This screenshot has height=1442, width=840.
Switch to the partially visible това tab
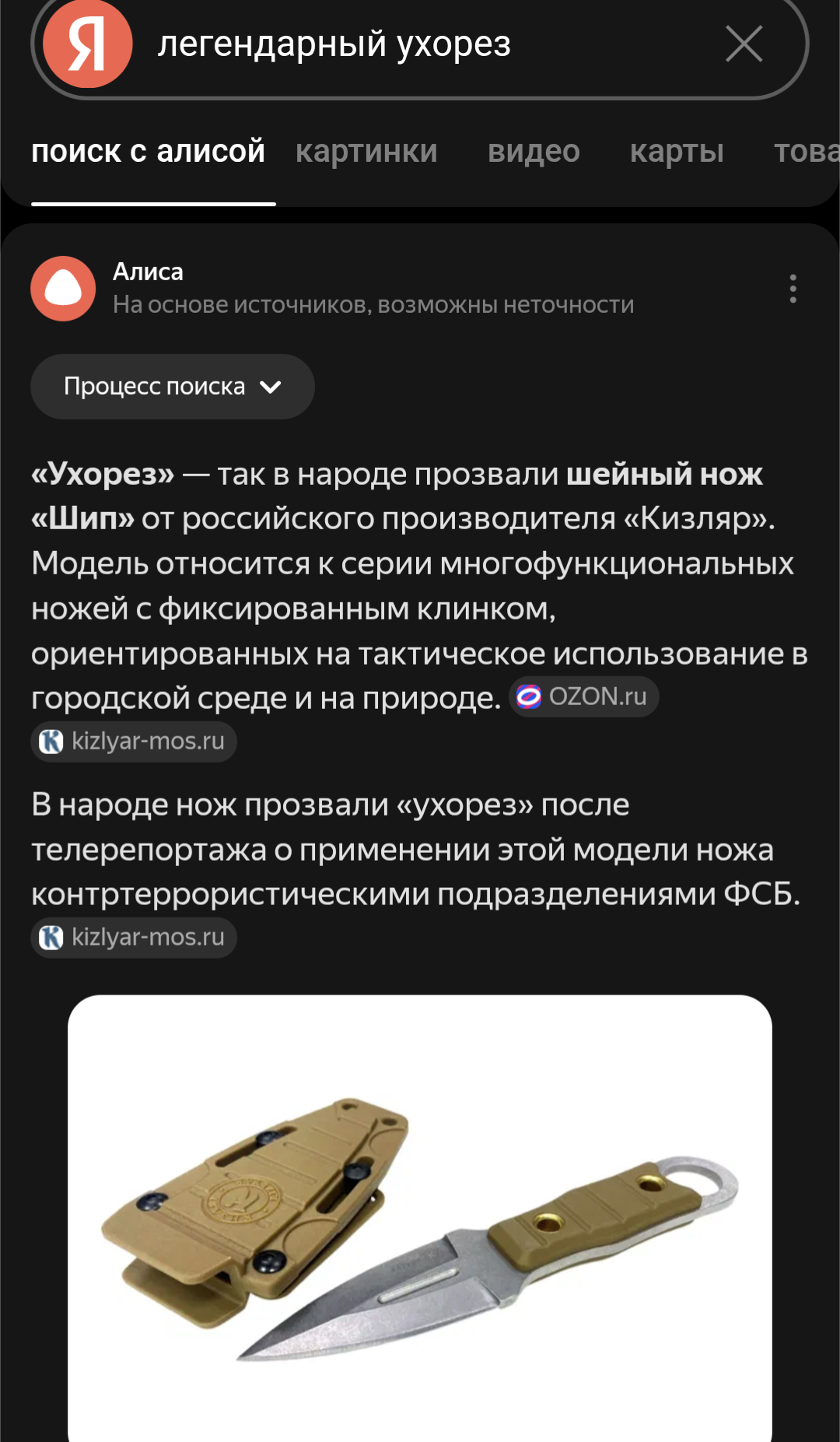coord(807,152)
